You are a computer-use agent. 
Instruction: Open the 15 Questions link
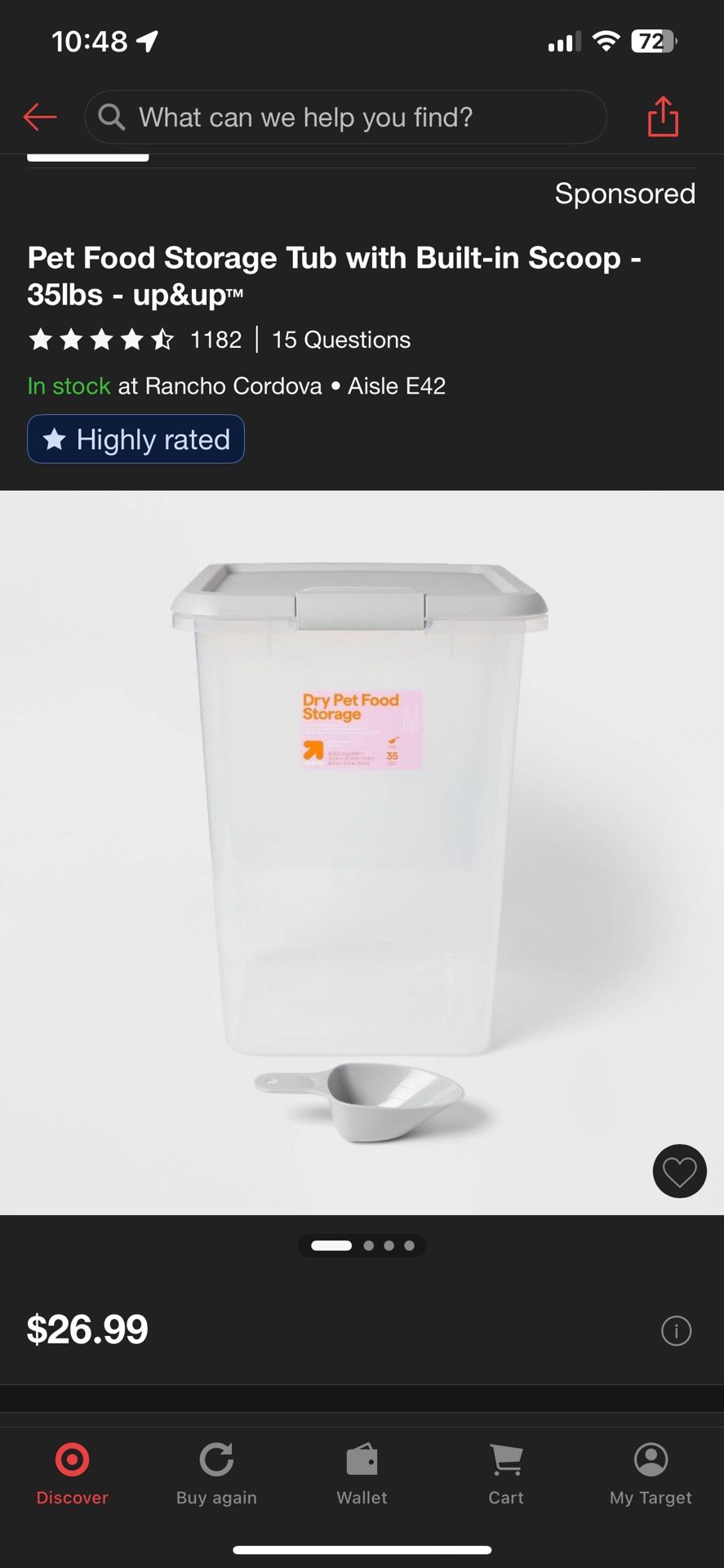[x=340, y=340]
